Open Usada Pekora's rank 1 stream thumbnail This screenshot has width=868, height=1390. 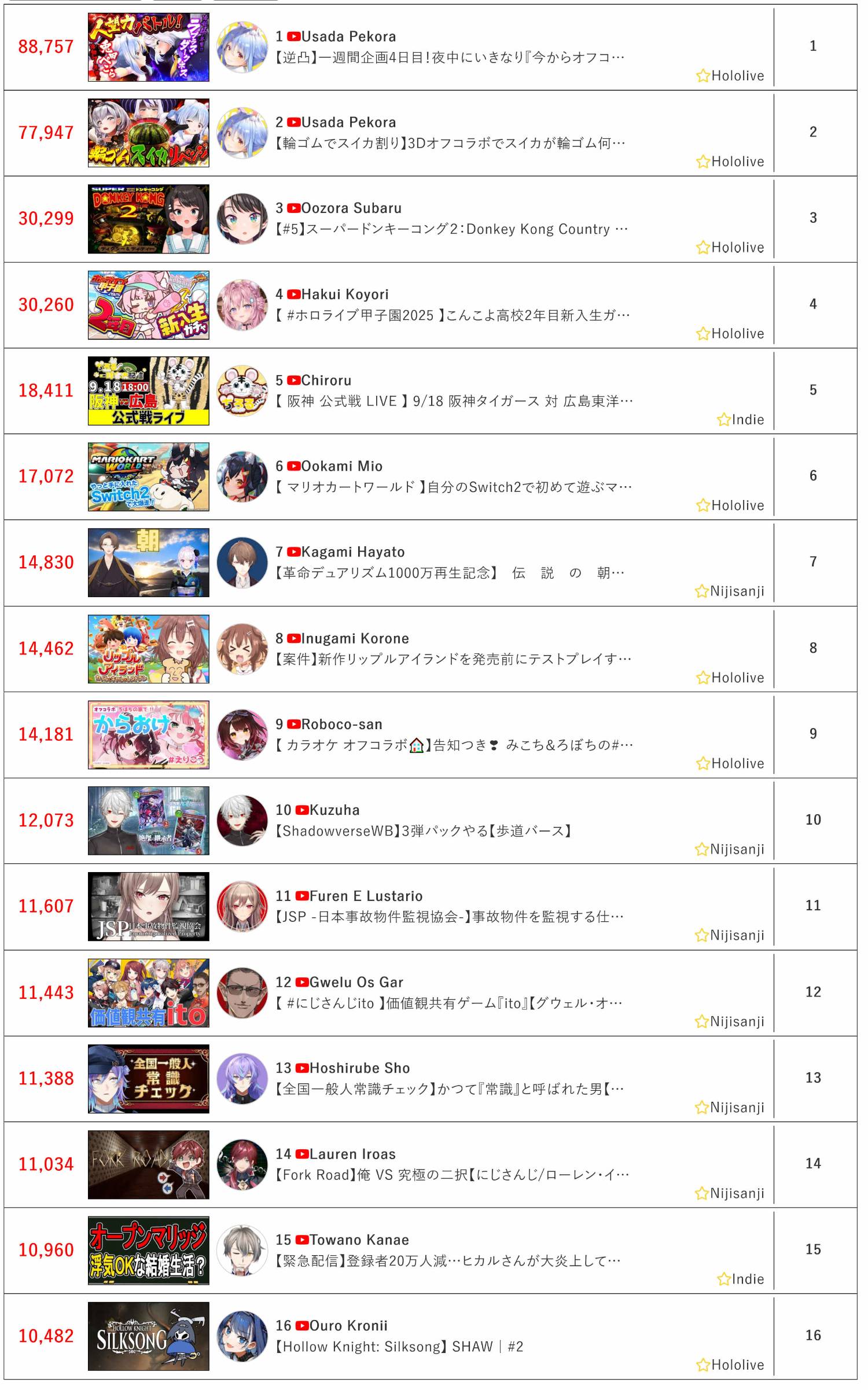149,47
